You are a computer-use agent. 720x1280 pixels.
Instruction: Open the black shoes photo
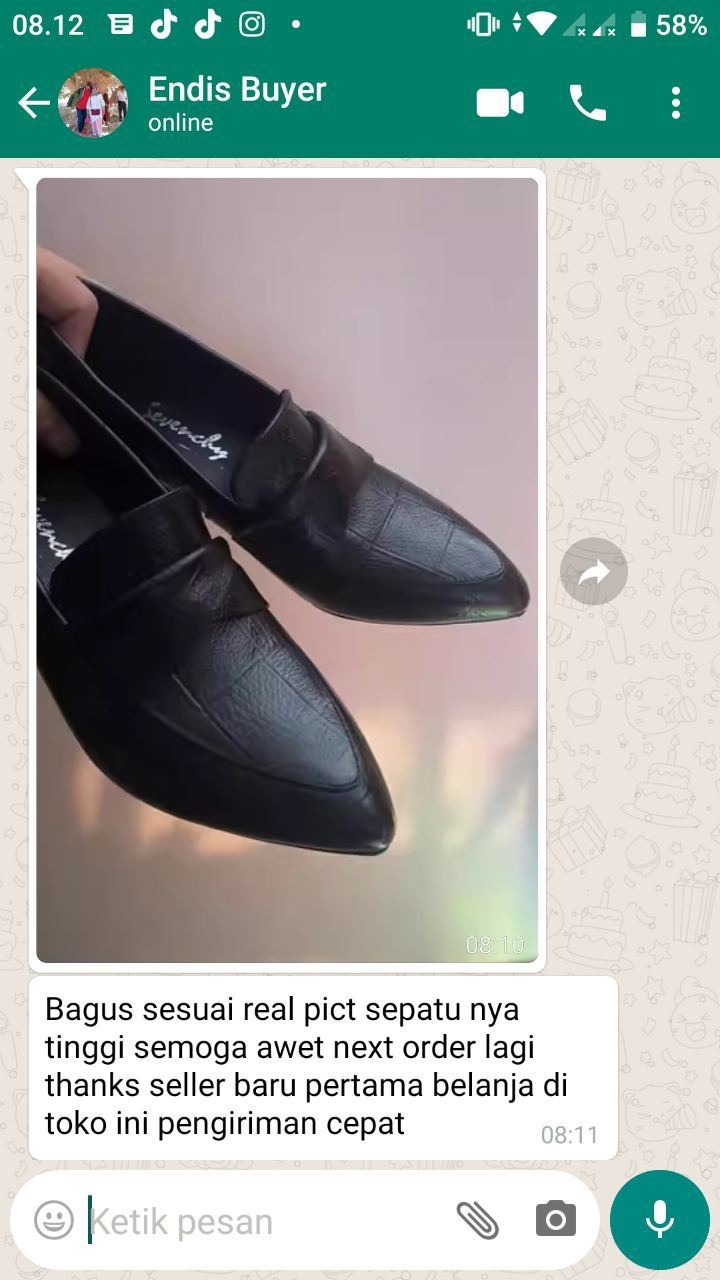(287, 570)
